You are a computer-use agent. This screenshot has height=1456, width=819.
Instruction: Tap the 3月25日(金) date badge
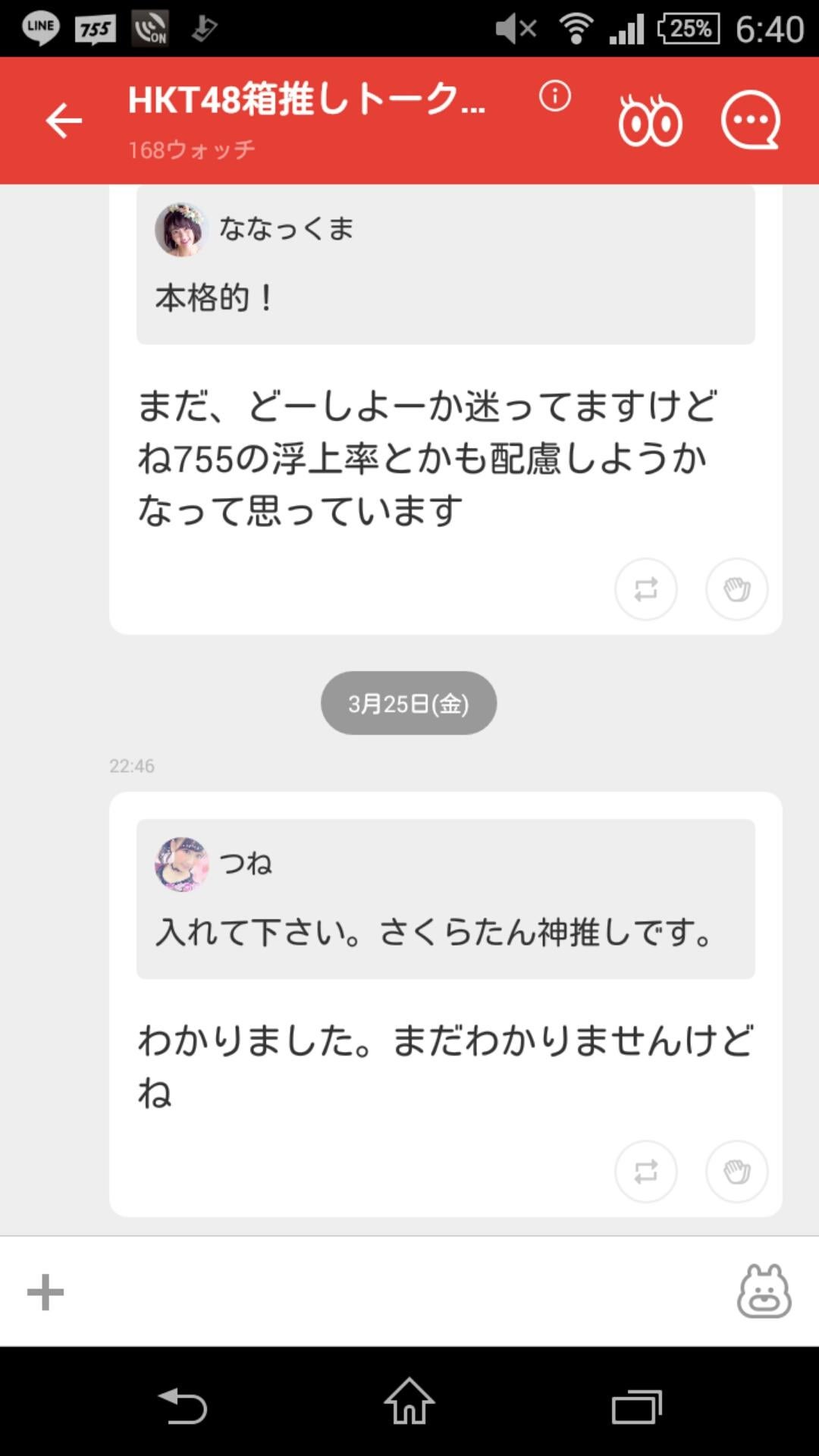pos(408,703)
